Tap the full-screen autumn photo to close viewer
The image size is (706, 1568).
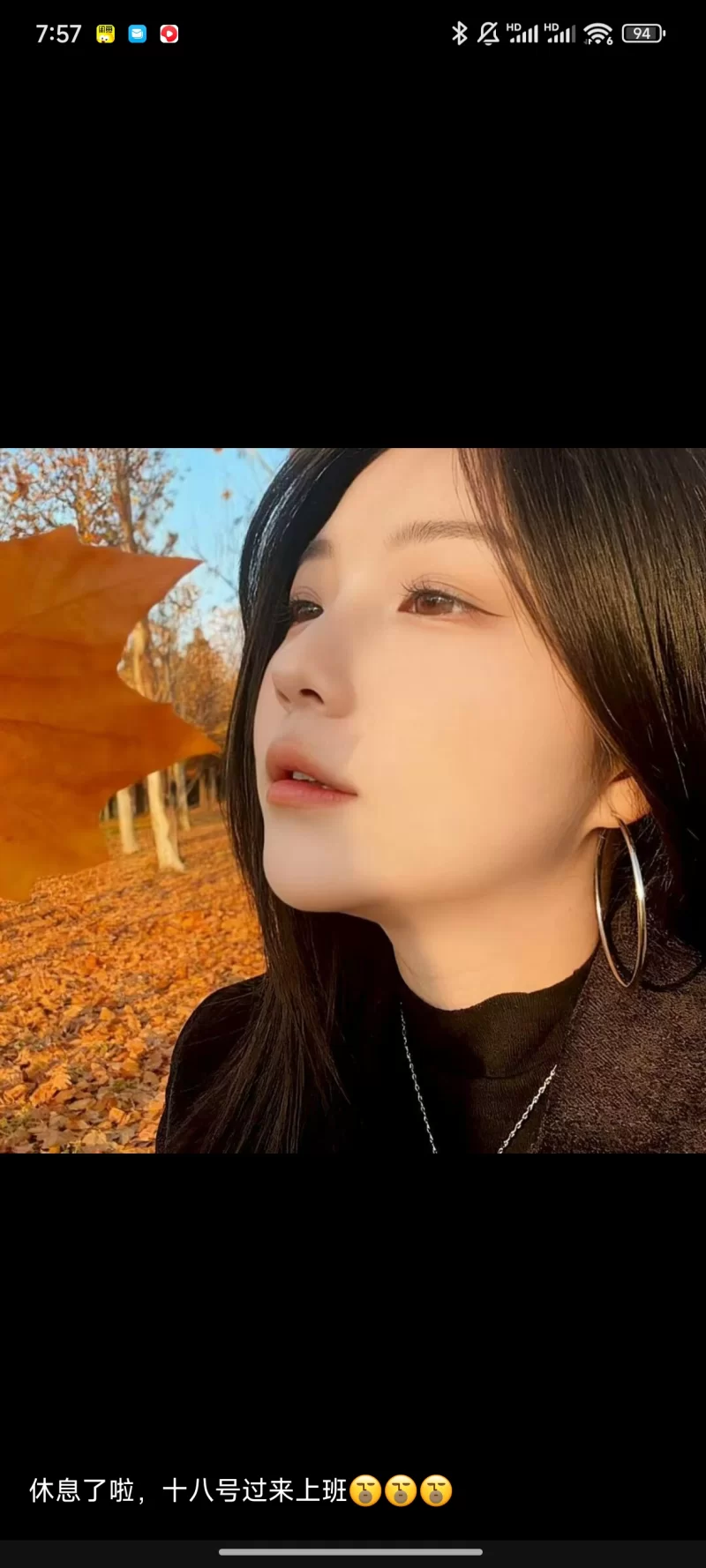353,800
